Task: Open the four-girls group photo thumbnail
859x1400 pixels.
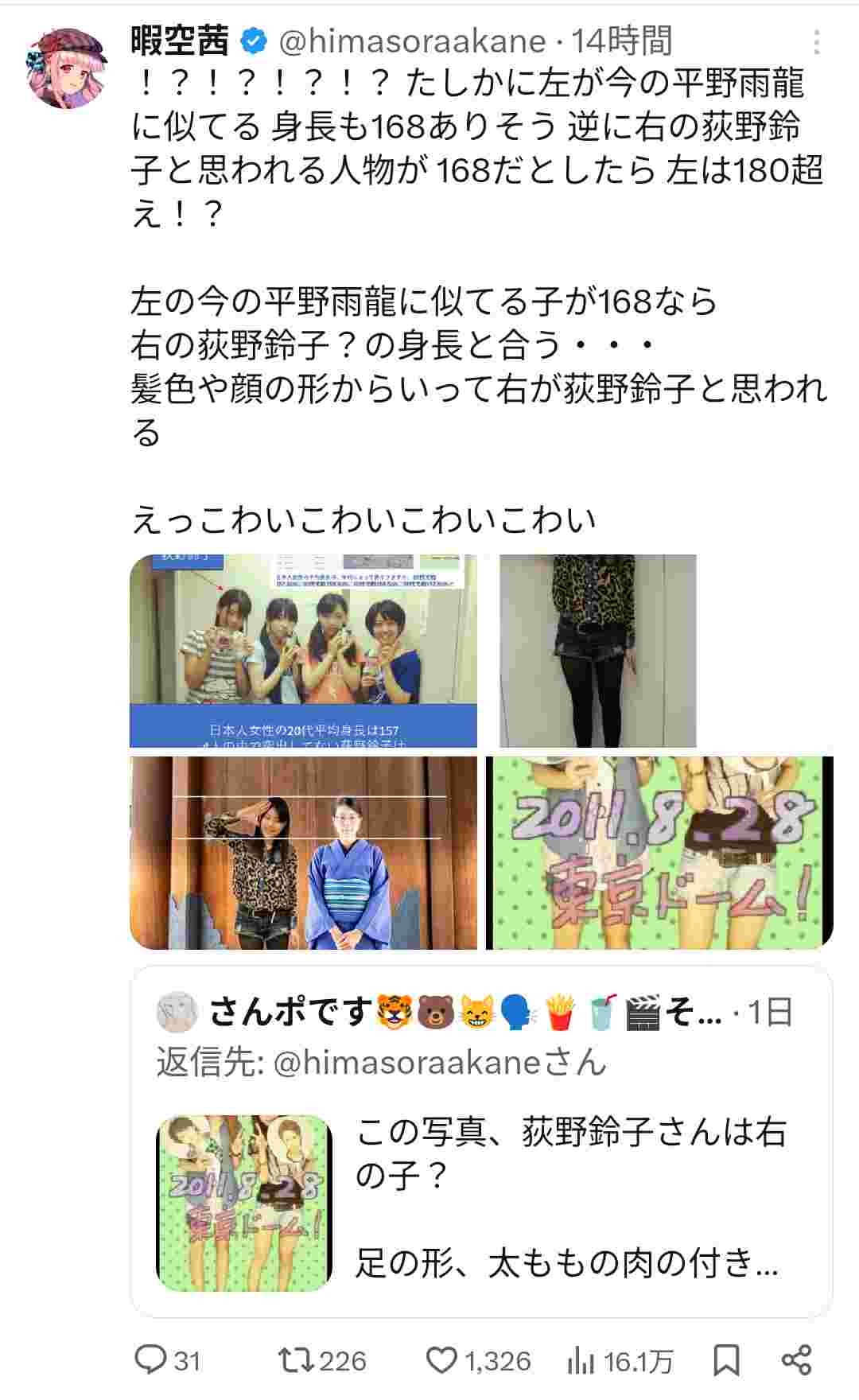Action: coord(303,650)
